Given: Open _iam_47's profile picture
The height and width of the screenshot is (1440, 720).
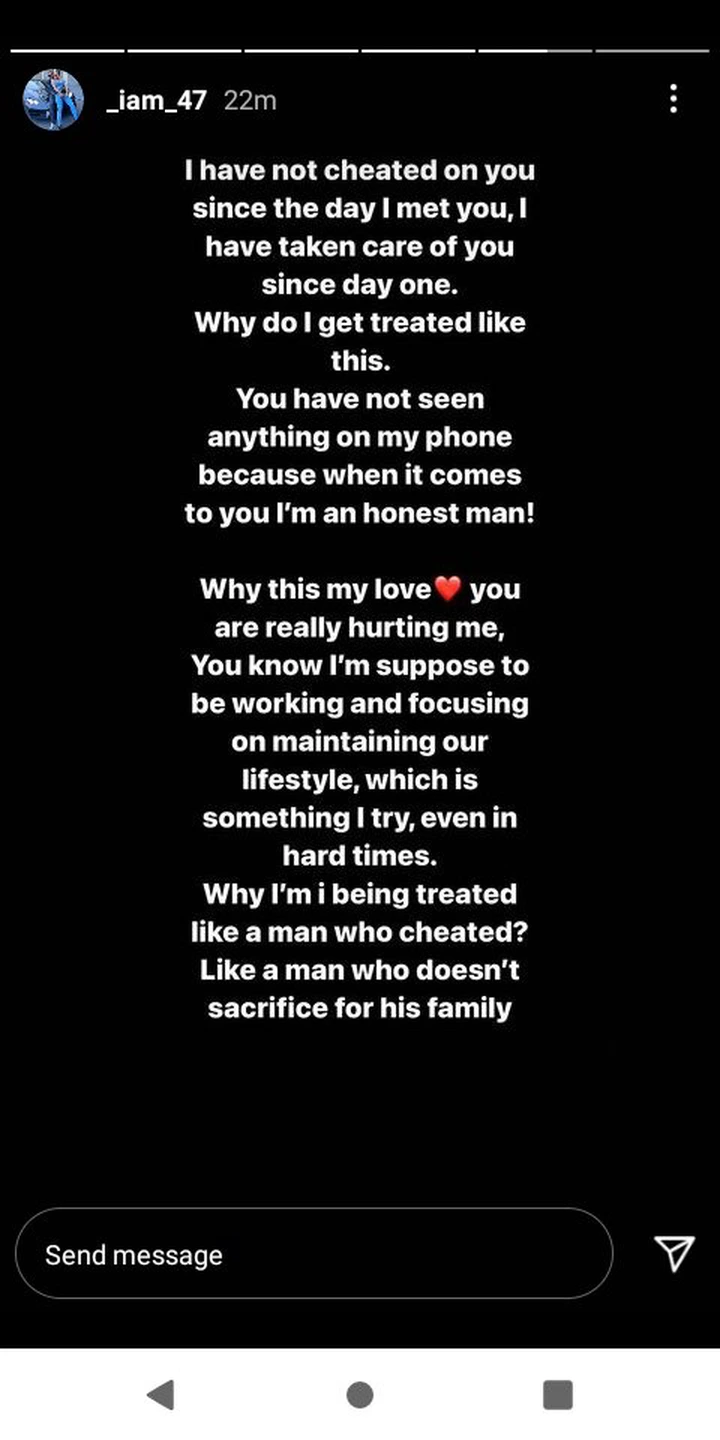Looking at the screenshot, I should pyautogui.click(x=53, y=100).
